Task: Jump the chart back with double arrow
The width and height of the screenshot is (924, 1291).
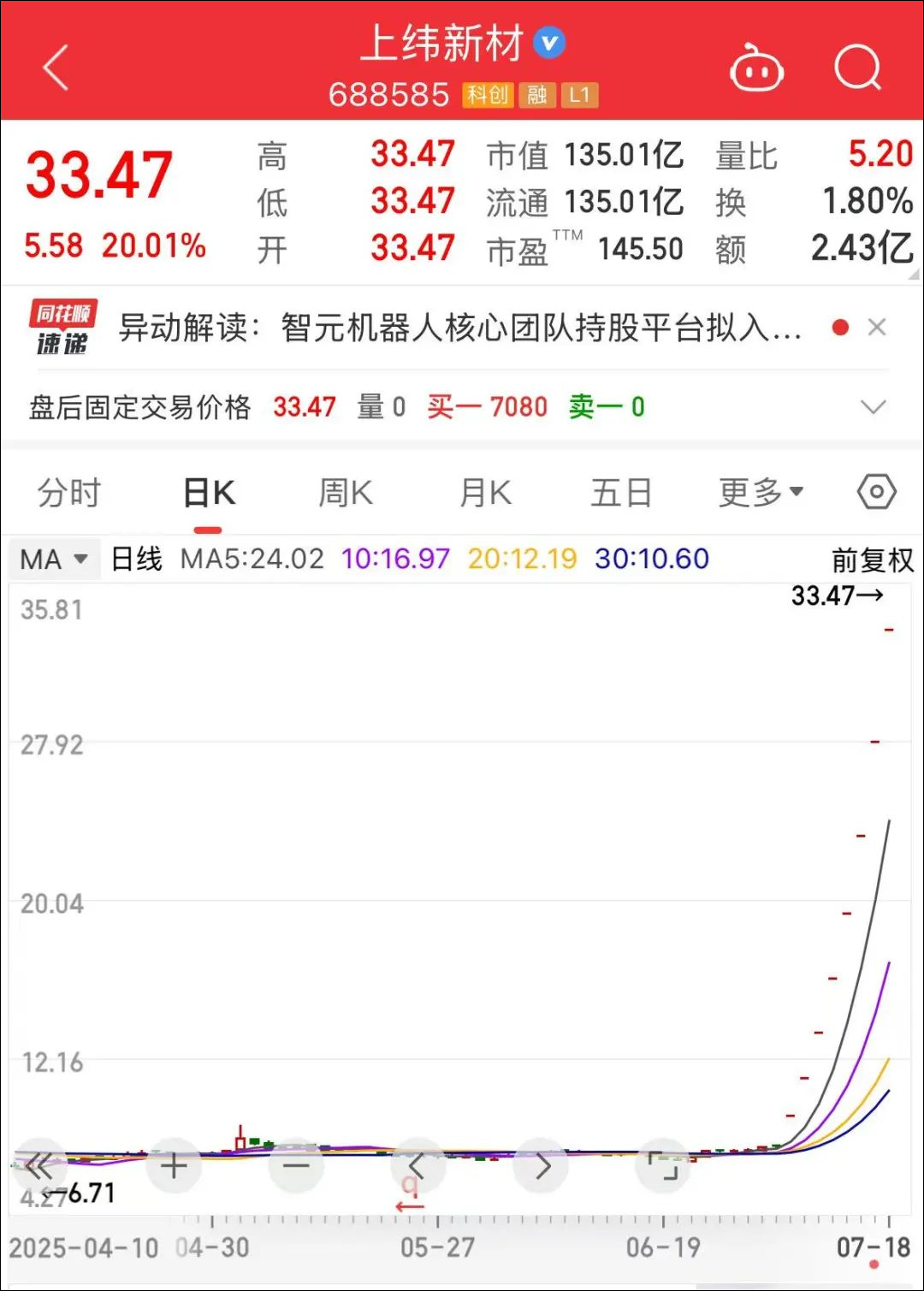Action: pyautogui.click(x=39, y=1165)
